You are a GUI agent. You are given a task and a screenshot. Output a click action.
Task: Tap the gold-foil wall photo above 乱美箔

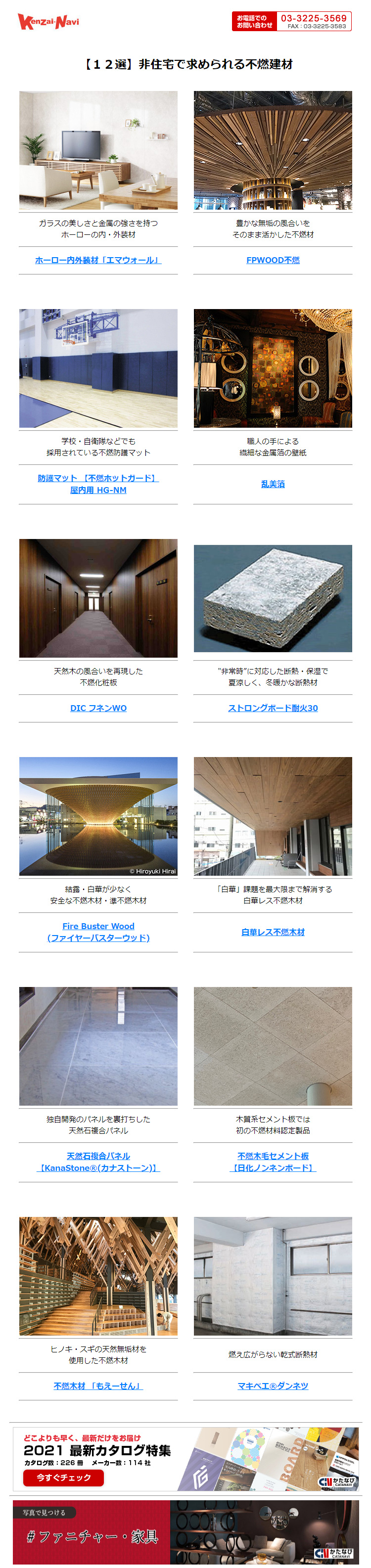[x=272, y=368]
